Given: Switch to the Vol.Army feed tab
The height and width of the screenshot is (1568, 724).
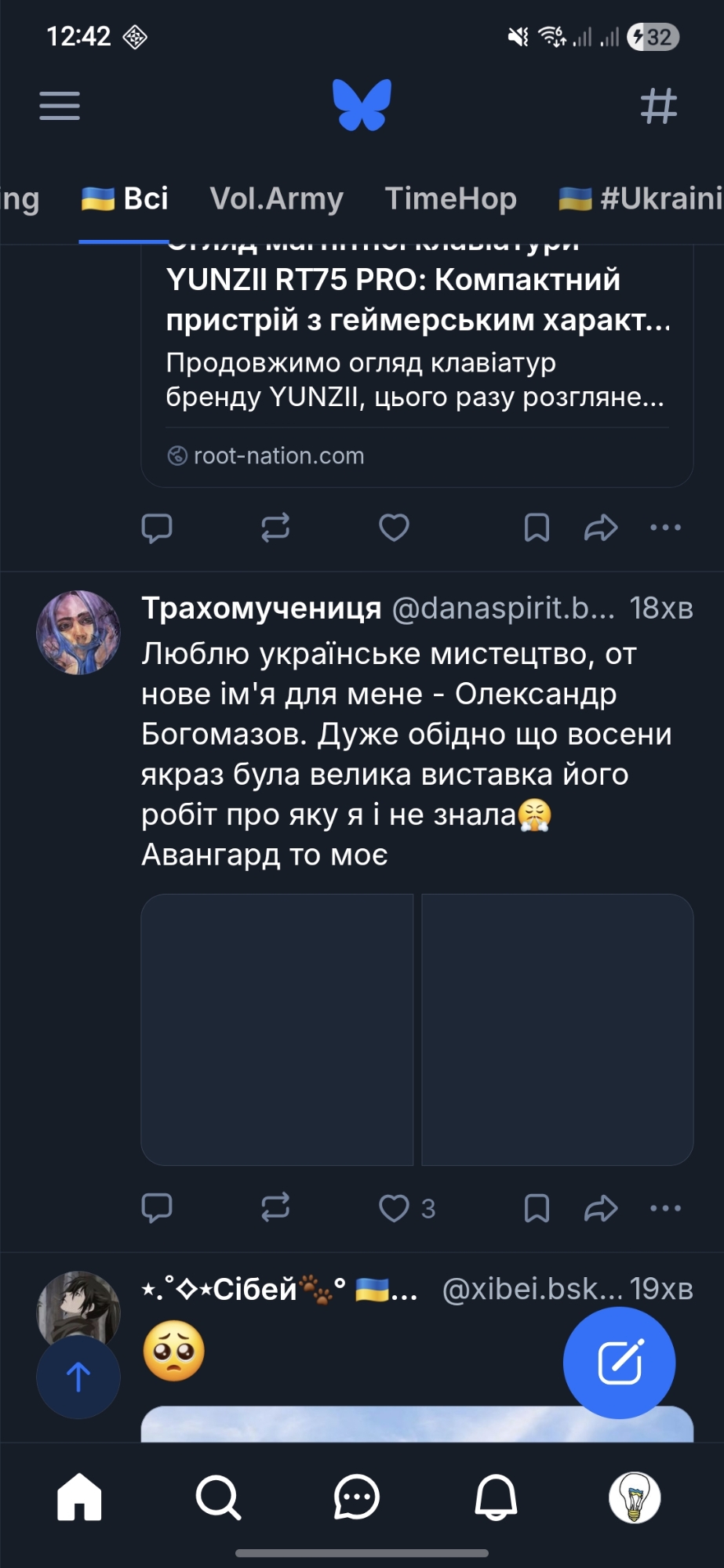Looking at the screenshot, I should pos(276,199).
